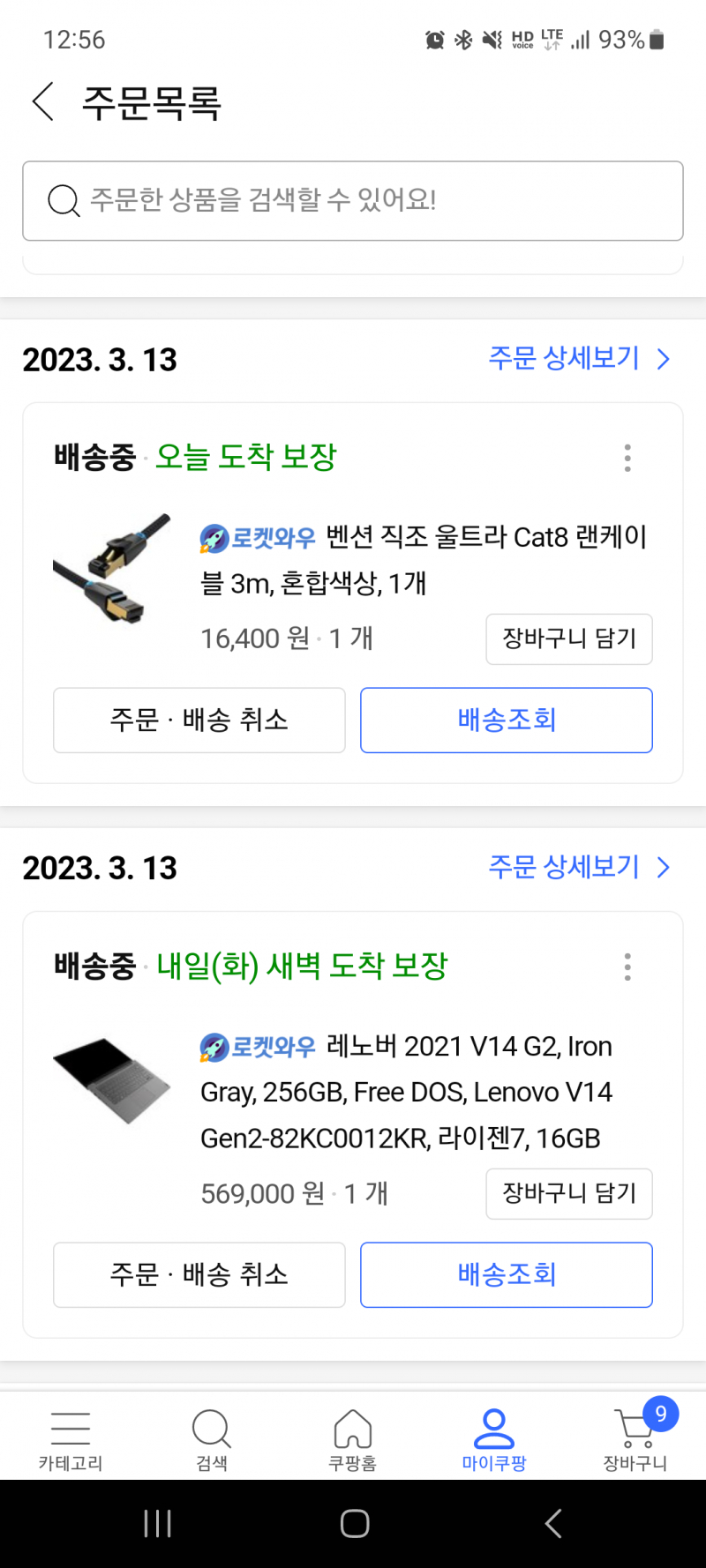Open overflow menu on the Lenovo laptop order

627,967
